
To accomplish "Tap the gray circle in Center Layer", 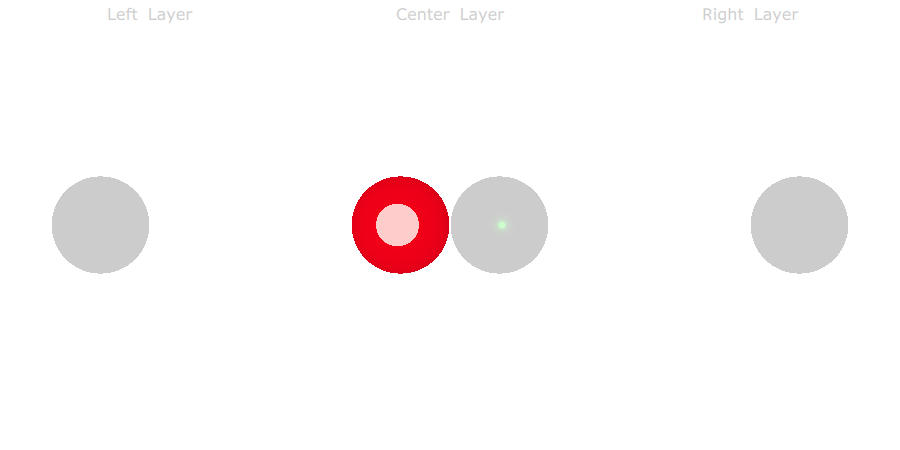I will pyautogui.click(x=499, y=225).
